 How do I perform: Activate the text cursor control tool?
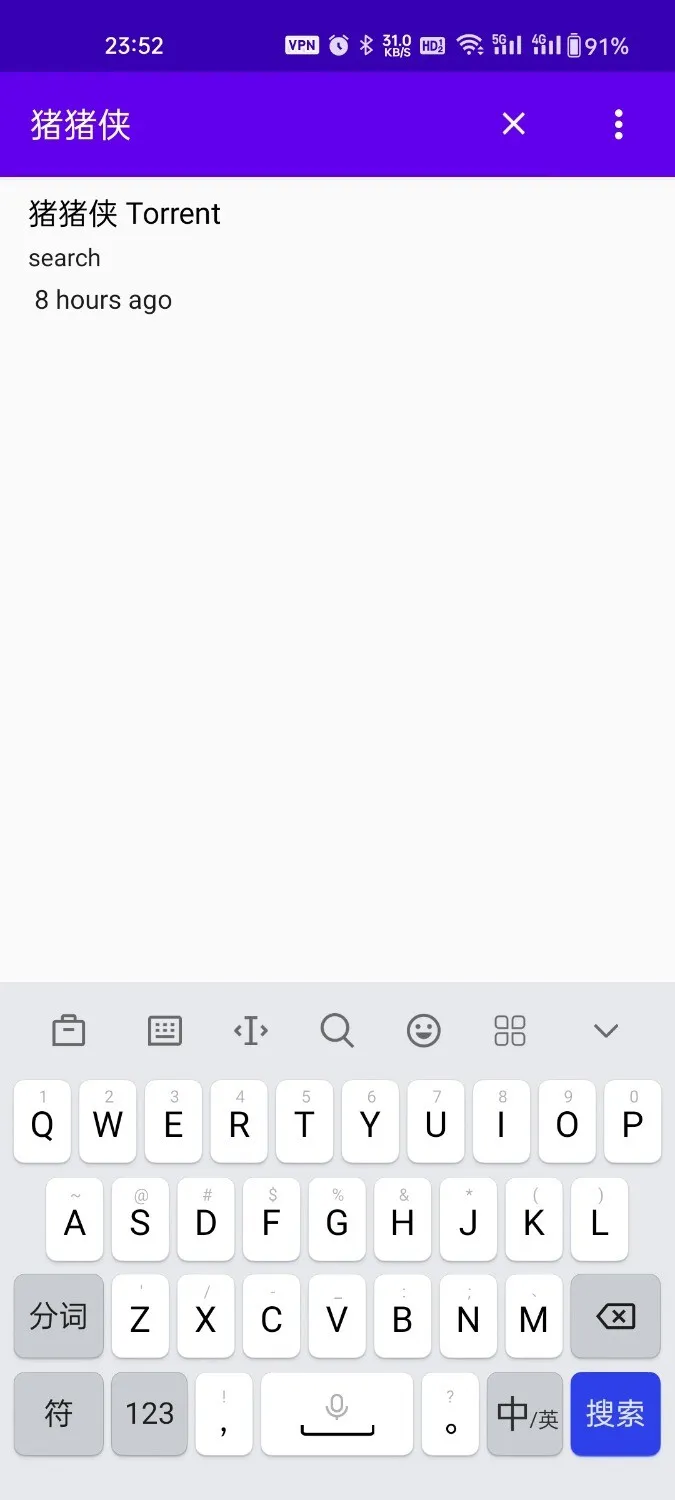[250, 1030]
